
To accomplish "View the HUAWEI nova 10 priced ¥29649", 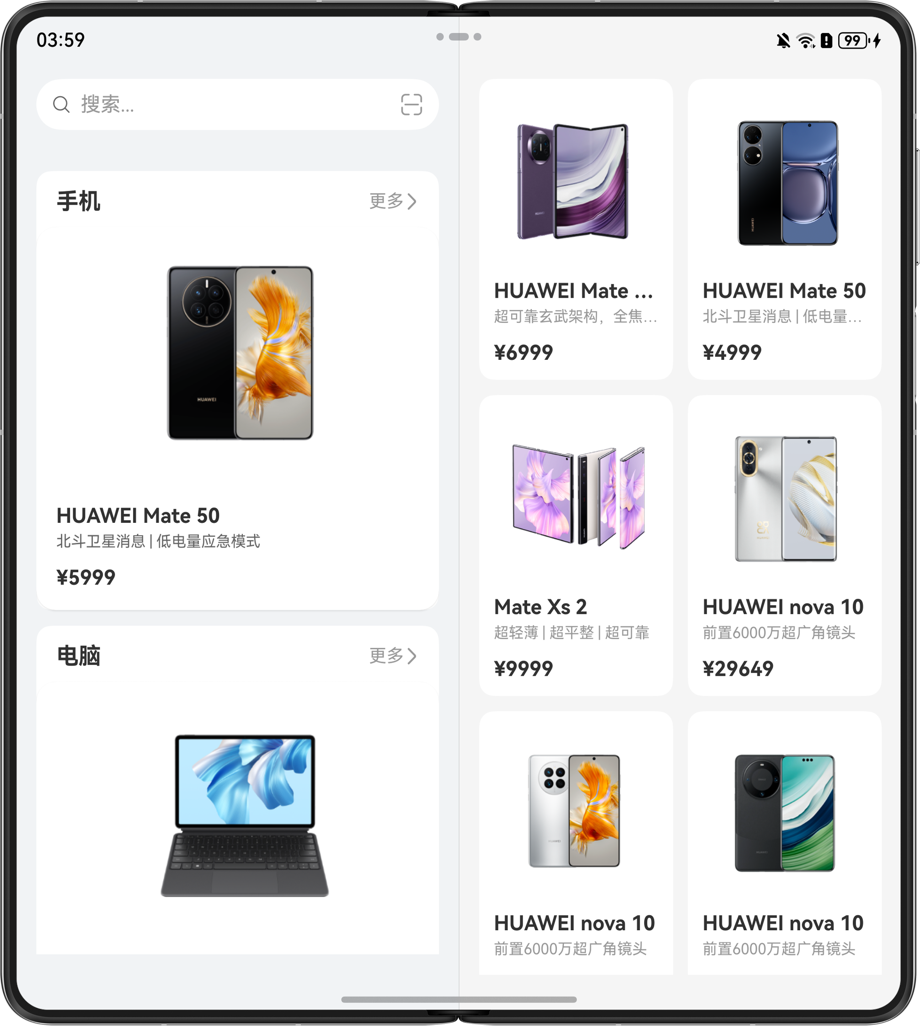I will (784, 545).
